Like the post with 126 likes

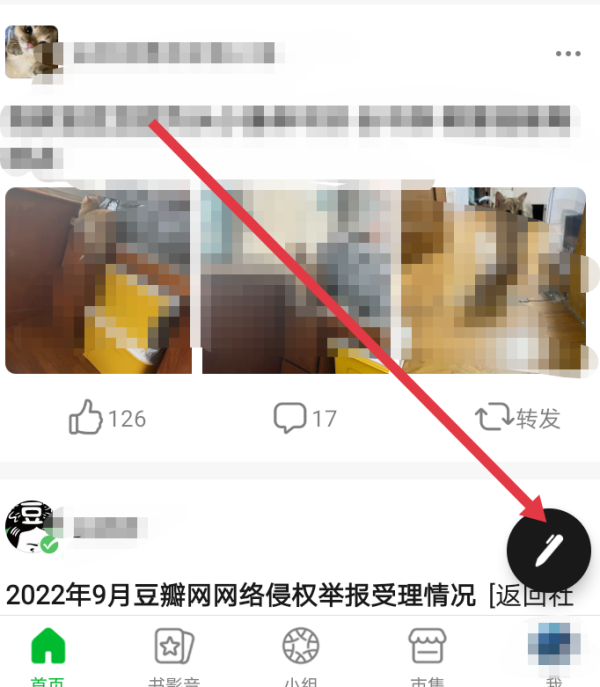point(87,418)
